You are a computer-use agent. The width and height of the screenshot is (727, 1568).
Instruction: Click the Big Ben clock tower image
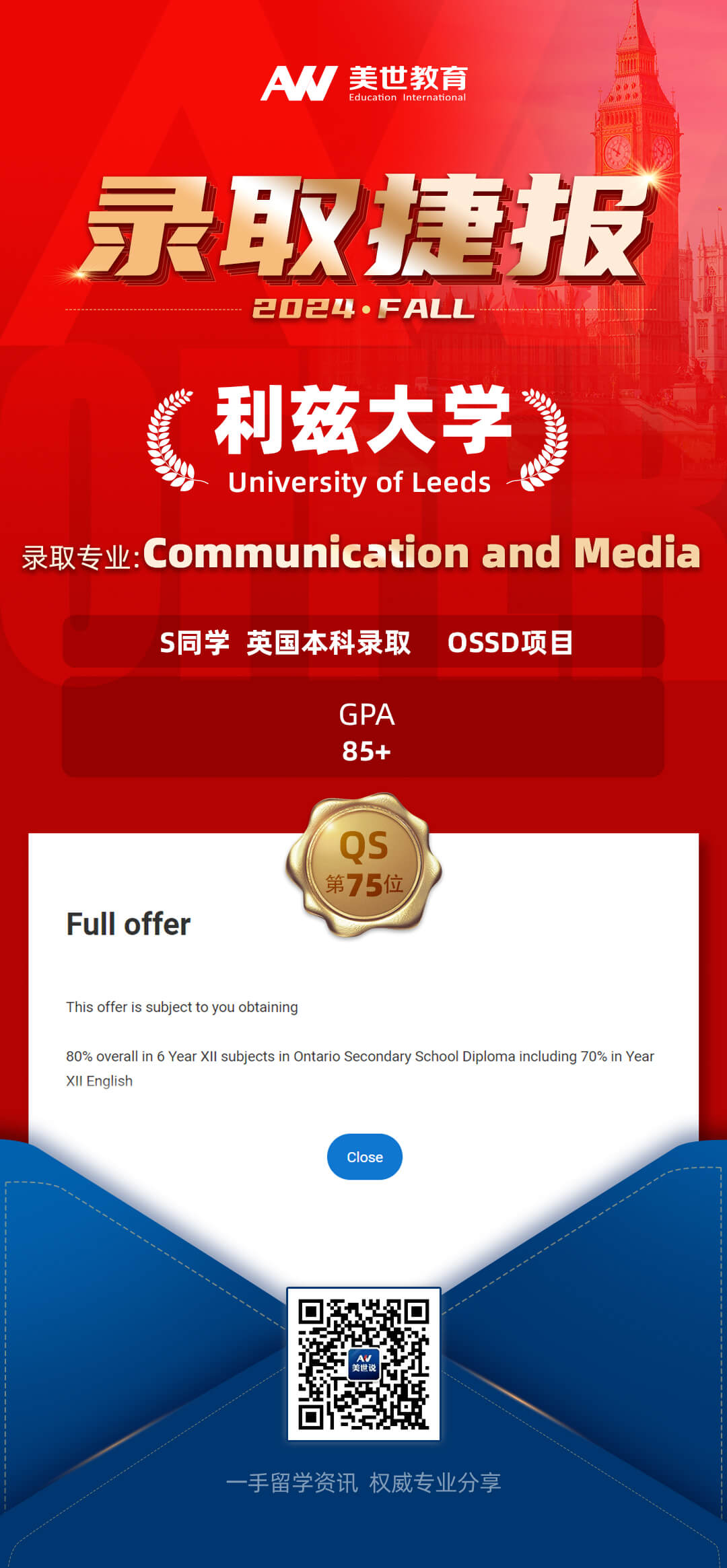tap(633, 135)
